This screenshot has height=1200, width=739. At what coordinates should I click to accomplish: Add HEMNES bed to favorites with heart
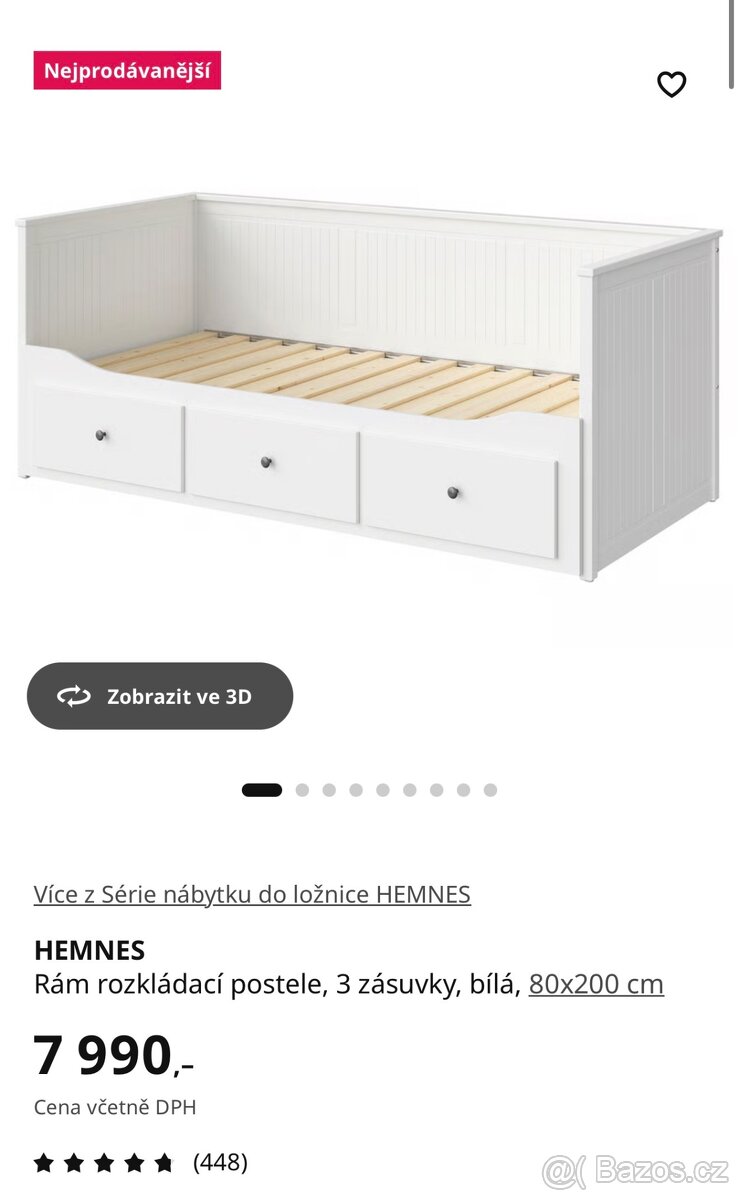[x=671, y=85]
